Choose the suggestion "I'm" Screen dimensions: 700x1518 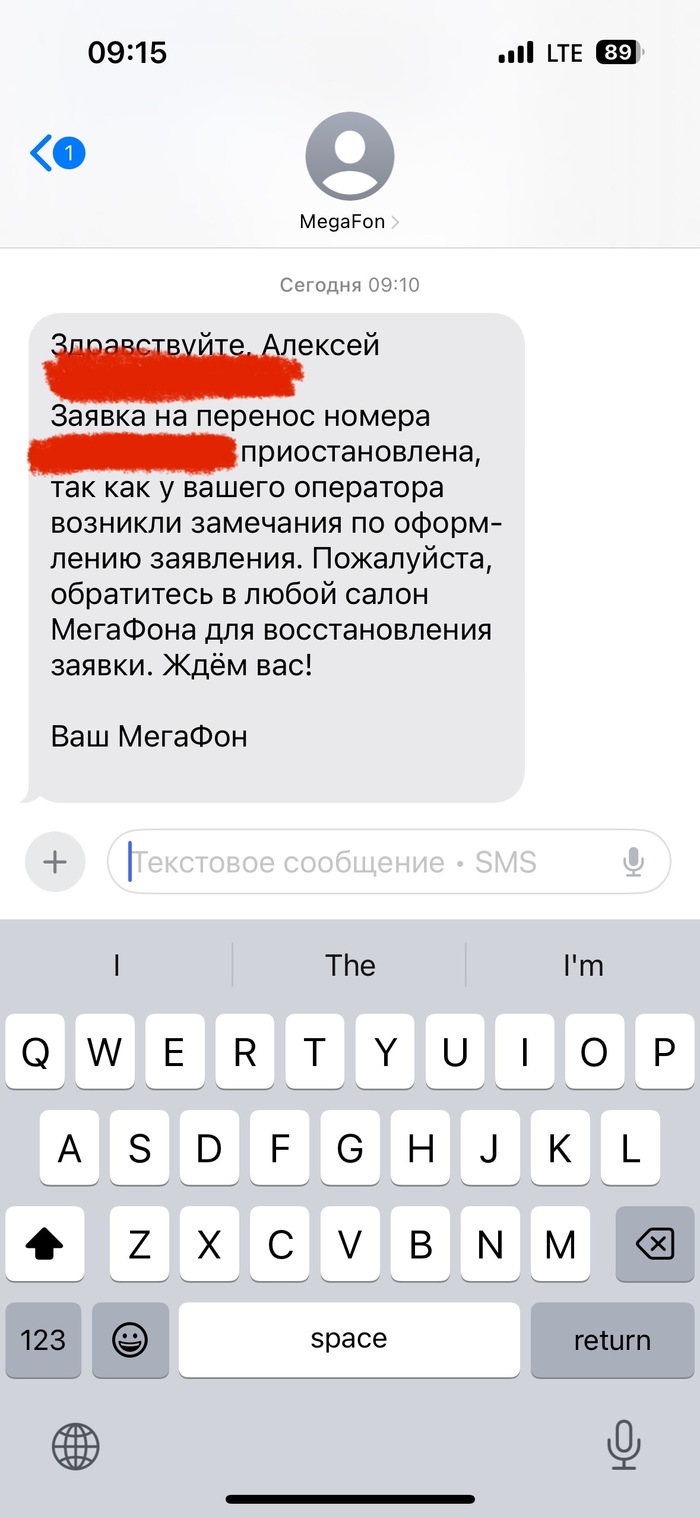coord(583,966)
